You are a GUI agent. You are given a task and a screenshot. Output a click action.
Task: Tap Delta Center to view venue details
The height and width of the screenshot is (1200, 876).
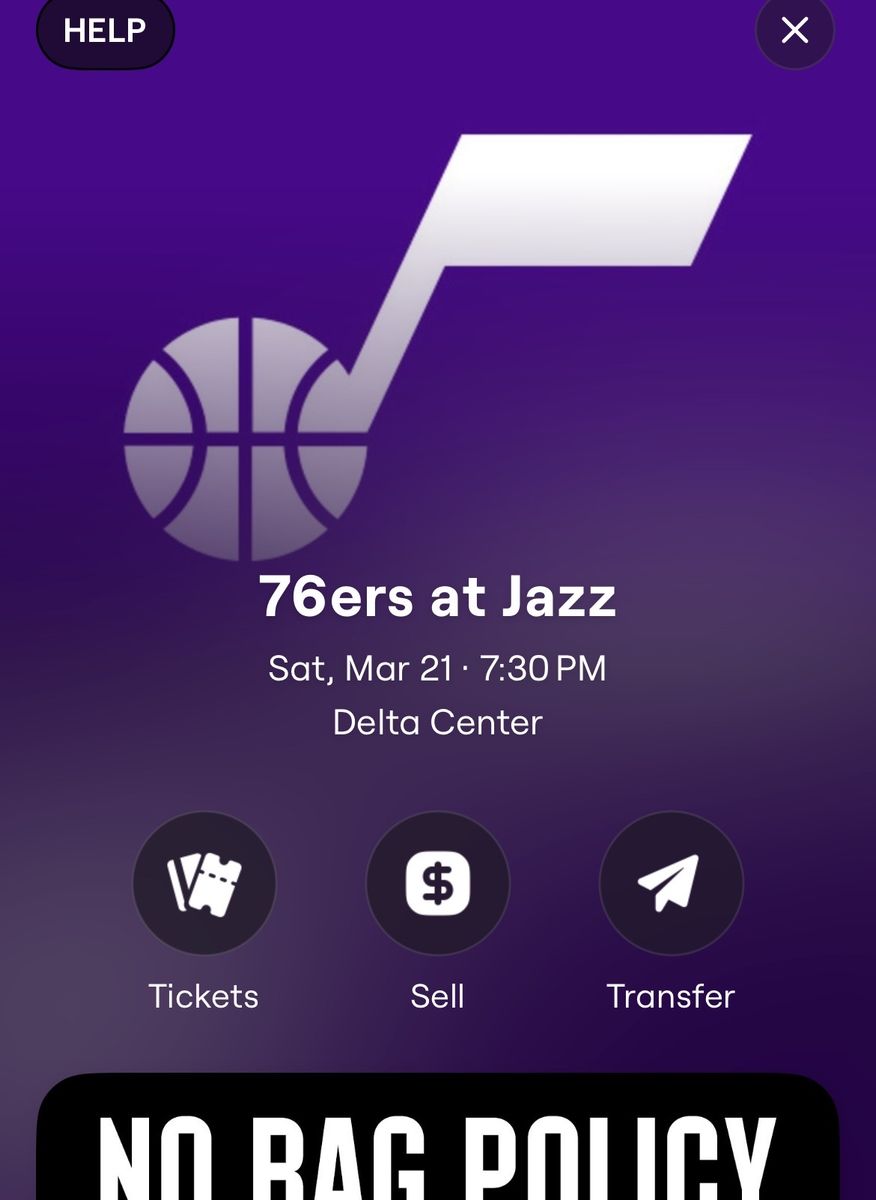point(438,722)
